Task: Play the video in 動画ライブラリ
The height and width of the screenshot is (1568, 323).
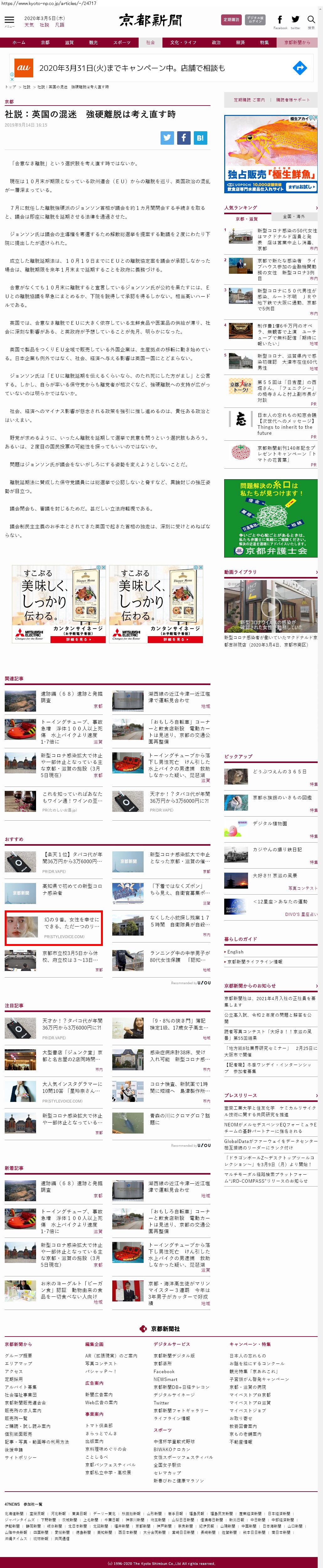Action: (271, 606)
